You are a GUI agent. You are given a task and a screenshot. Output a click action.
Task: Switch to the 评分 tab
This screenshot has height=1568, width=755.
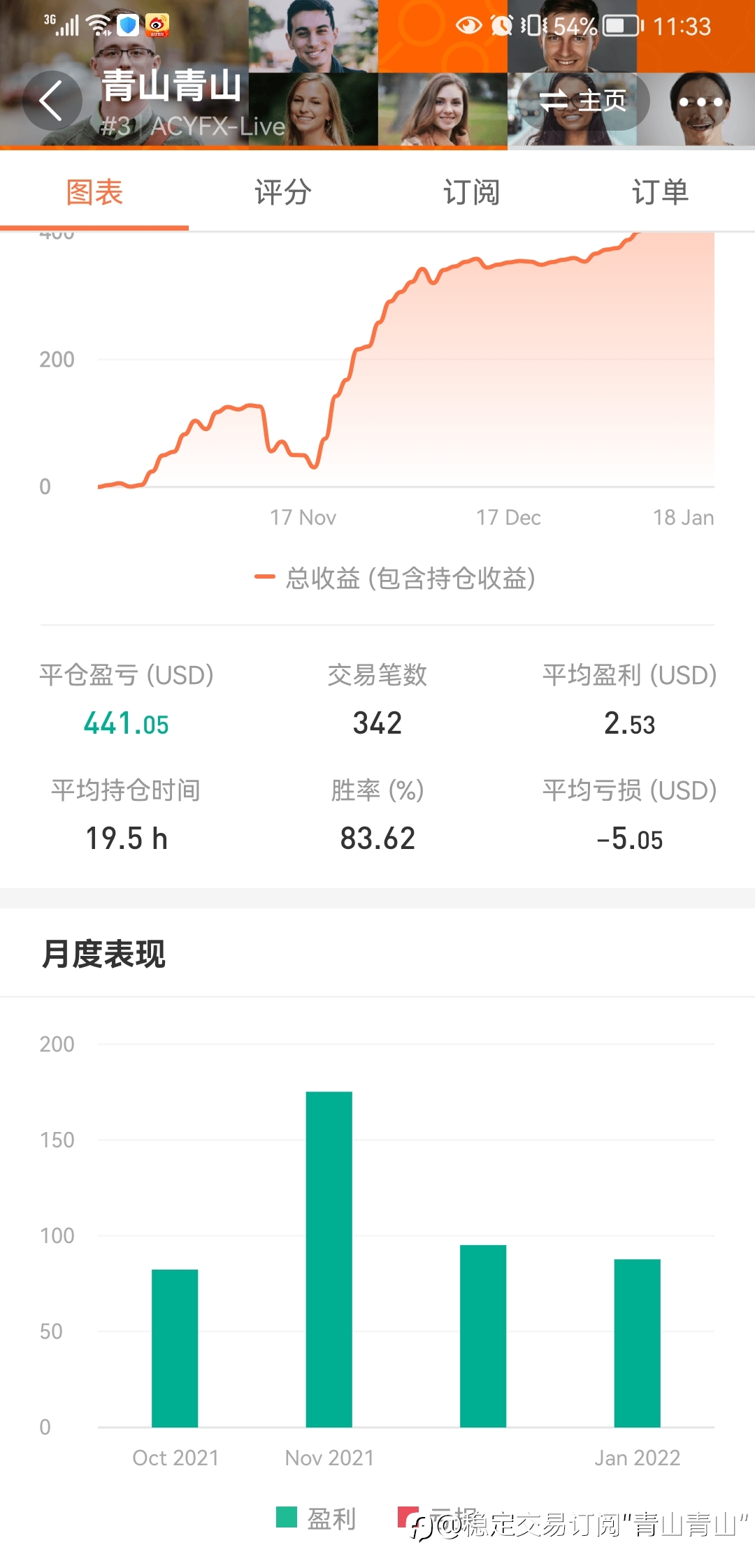click(x=283, y=192)
